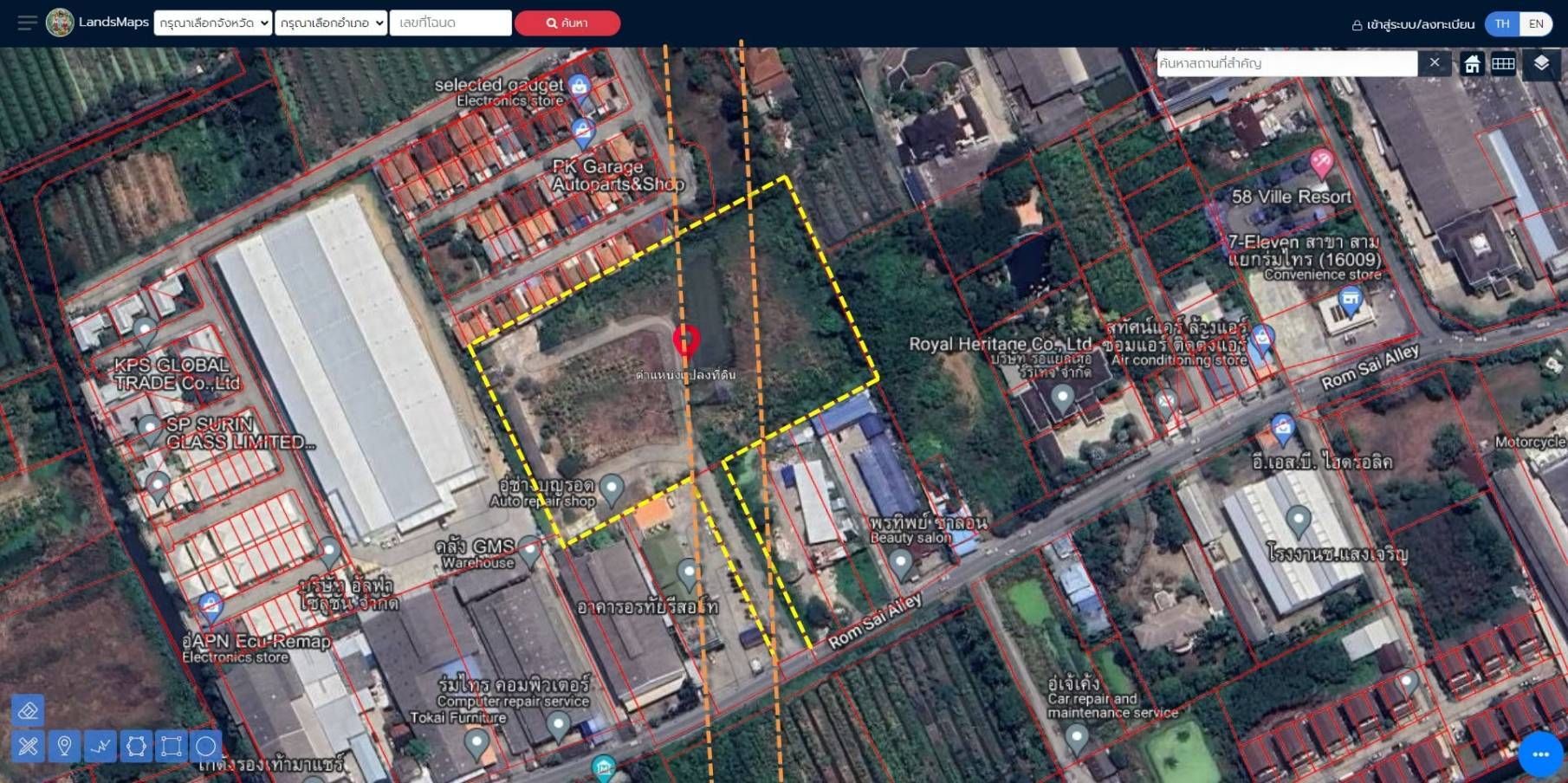Tap the title deed number field
This screenshot has width=1568, height=783.
(x=450, y=23)
